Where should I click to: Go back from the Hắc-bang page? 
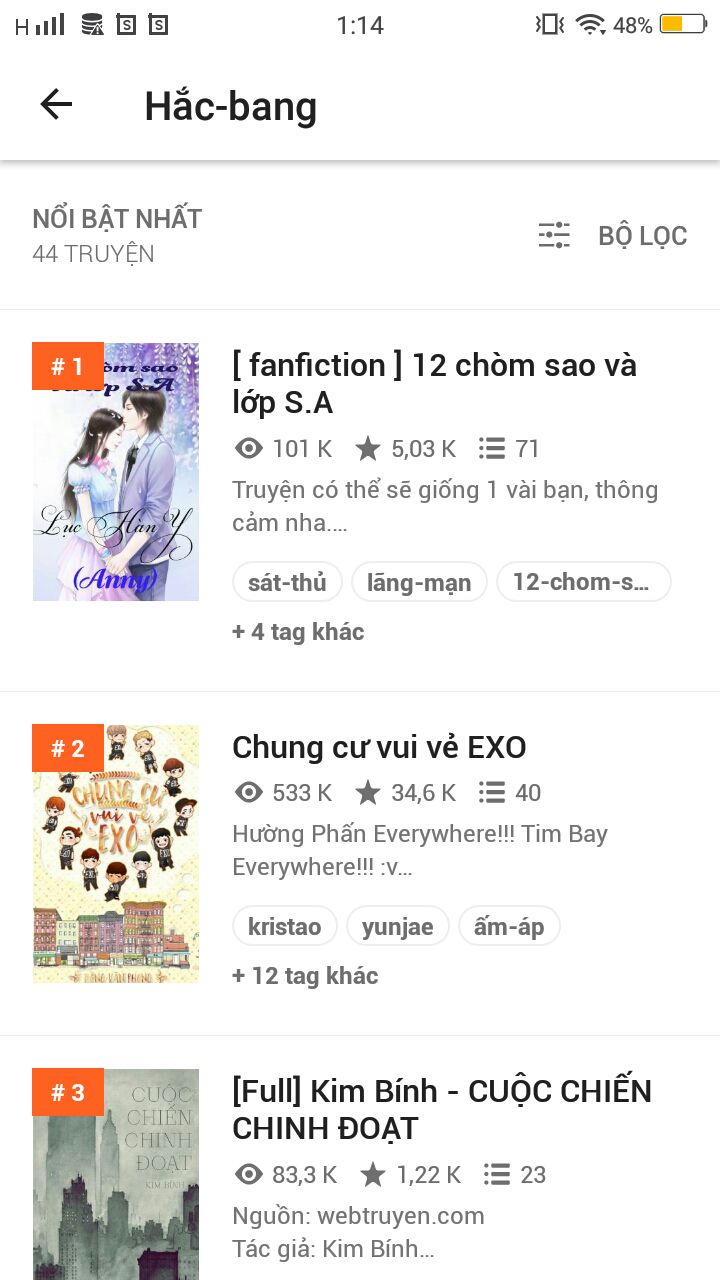(56, 105)
